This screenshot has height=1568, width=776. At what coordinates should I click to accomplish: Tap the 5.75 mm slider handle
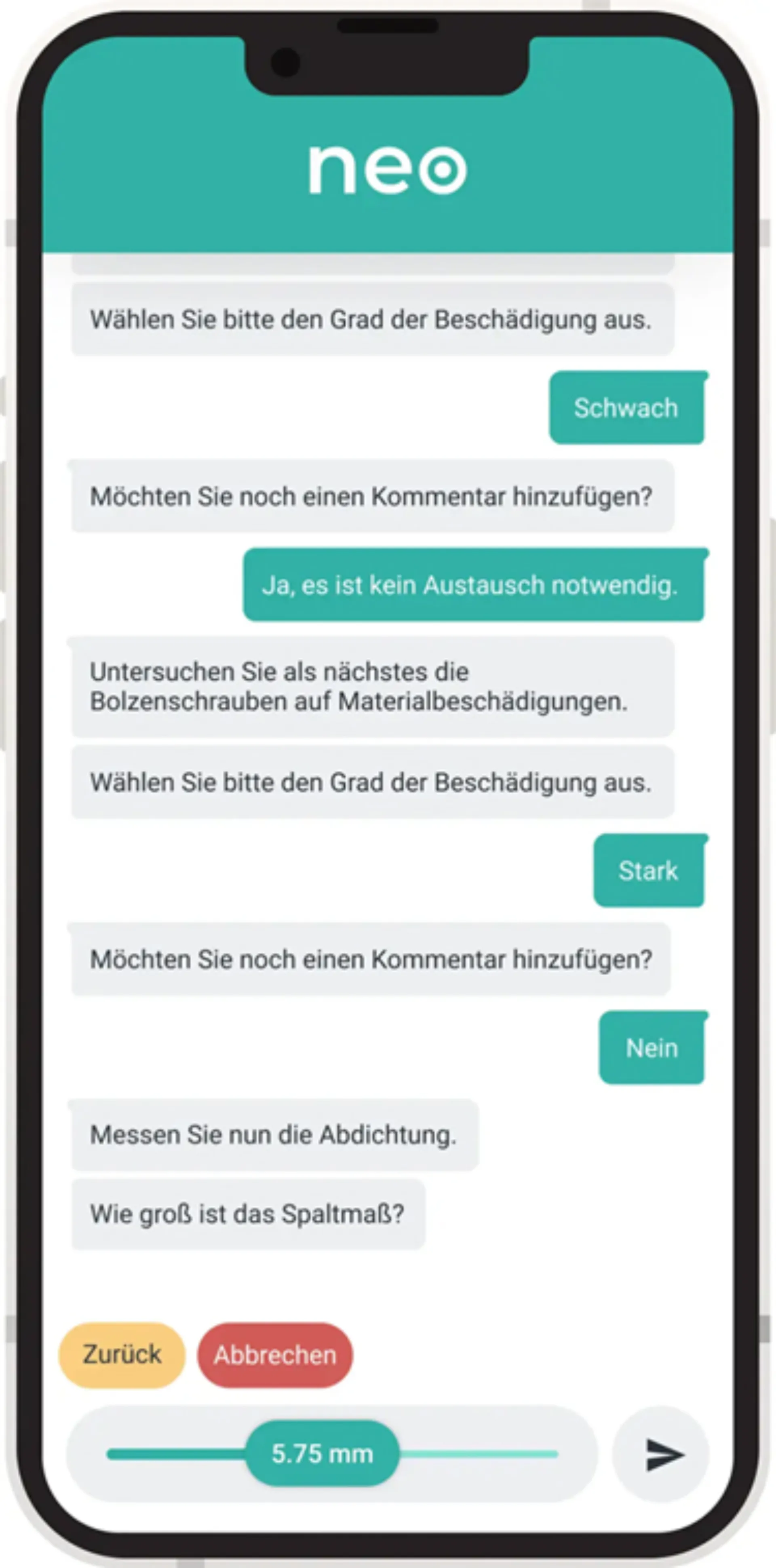(323, 1454)
